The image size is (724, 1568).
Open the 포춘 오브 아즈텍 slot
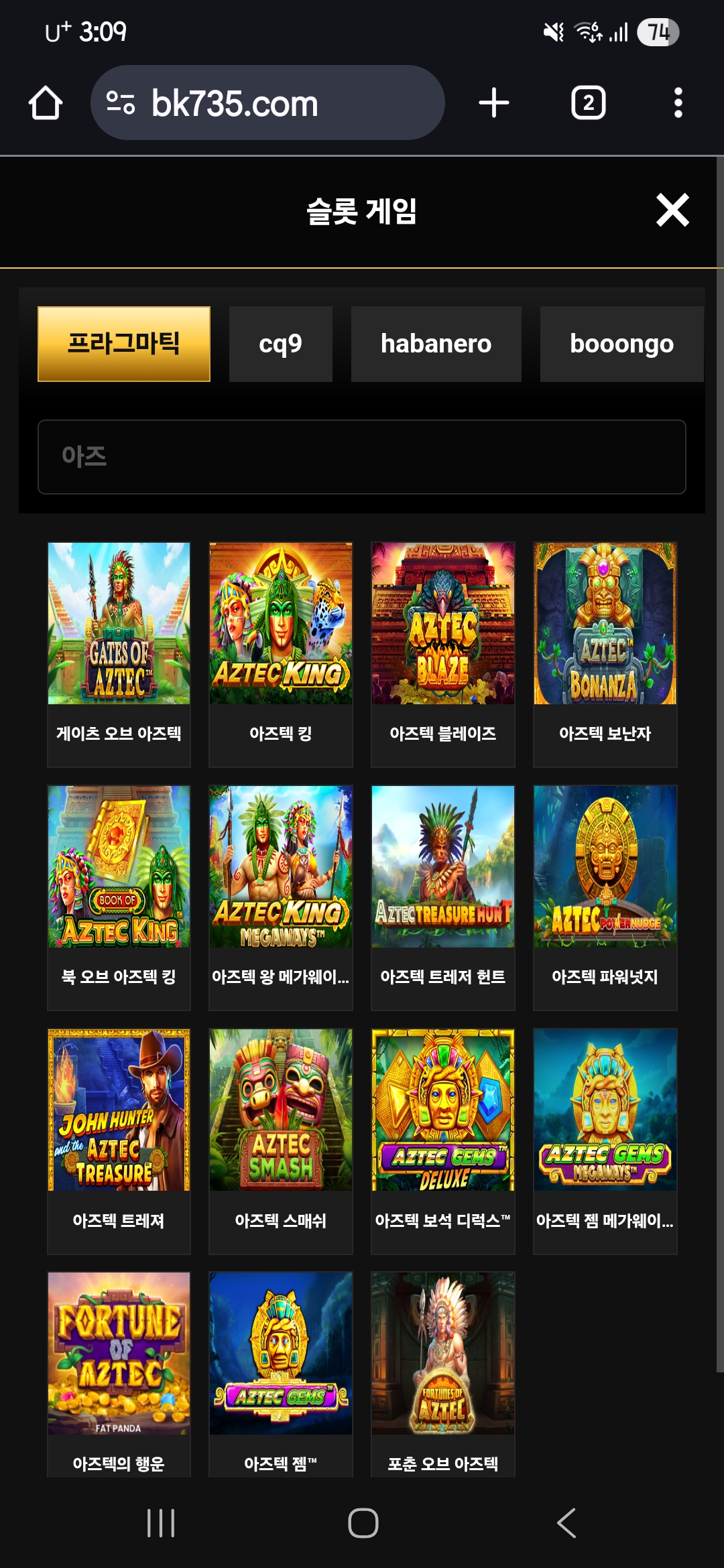[443, 1354]
